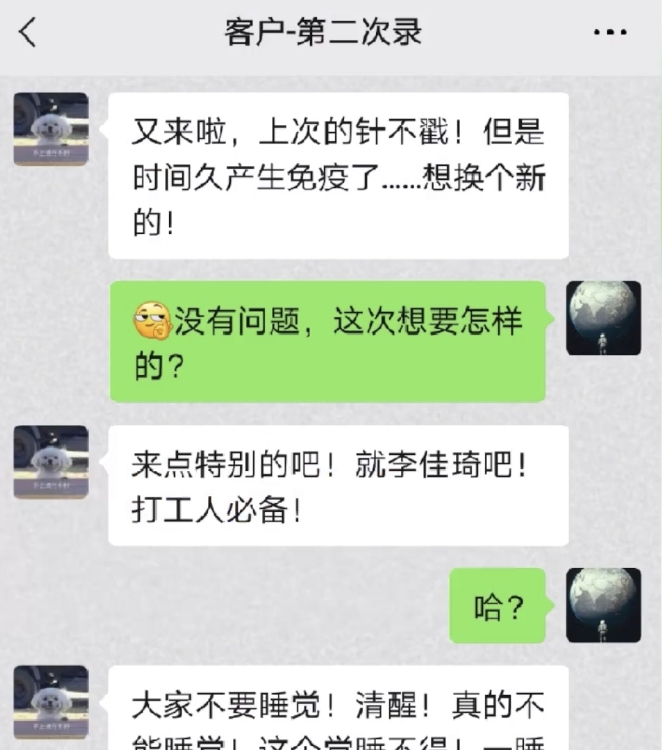Open the planet avatar beside the 哈? reply

(603, 605)
